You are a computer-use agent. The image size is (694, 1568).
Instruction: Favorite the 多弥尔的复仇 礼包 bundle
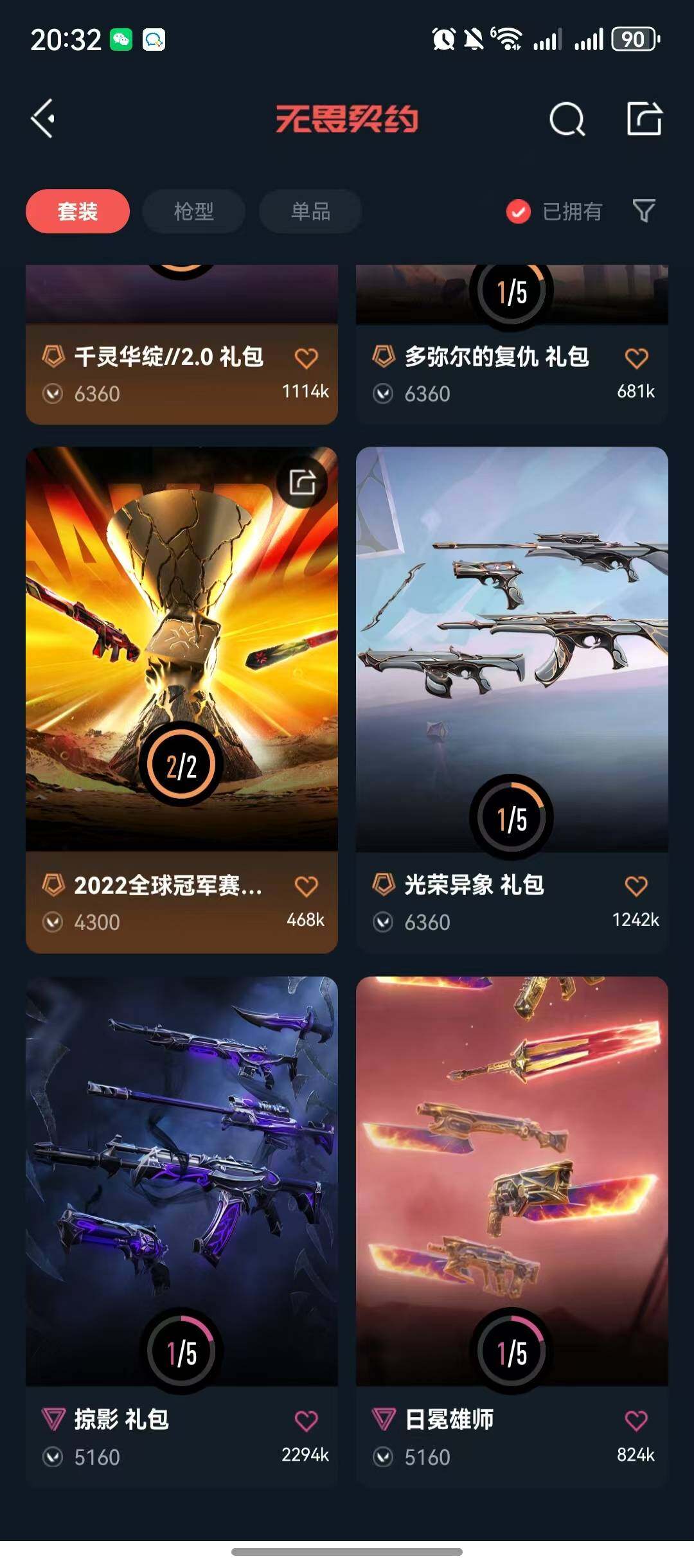(x=636, y=358)
